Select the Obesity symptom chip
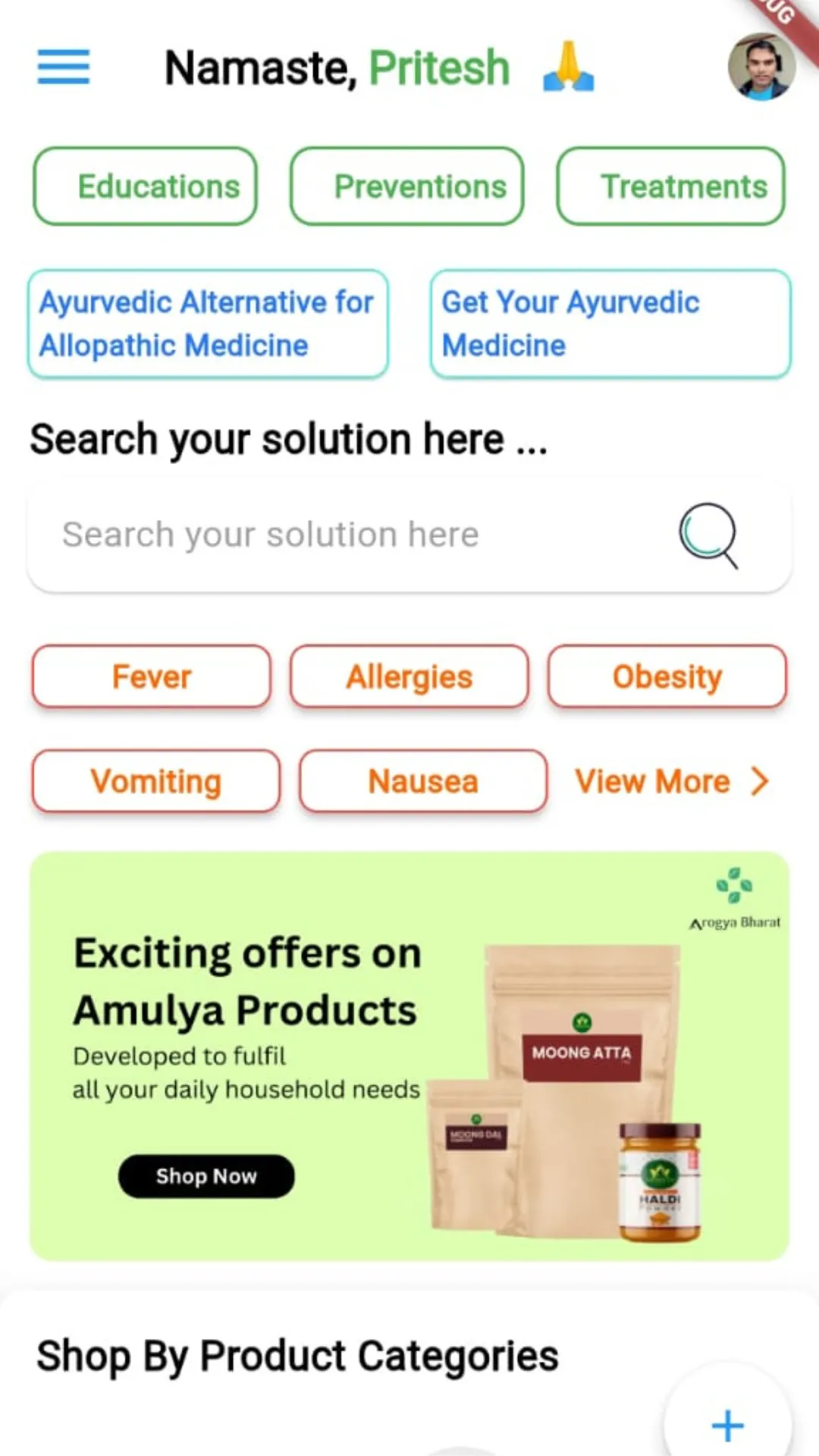The width and height of the screenshot is (819, 1456). click(x=666, y=676)
